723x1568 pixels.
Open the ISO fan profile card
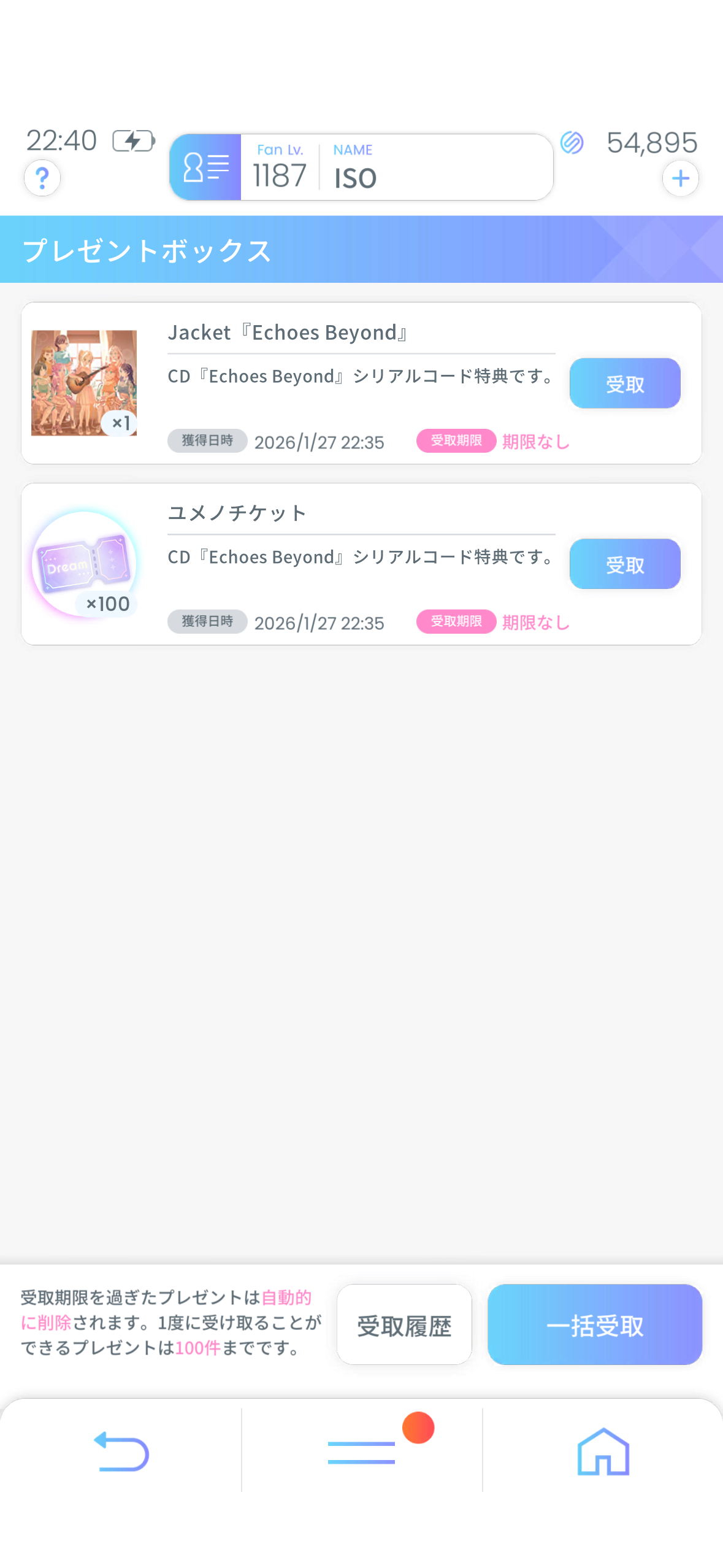click(361, 167)
